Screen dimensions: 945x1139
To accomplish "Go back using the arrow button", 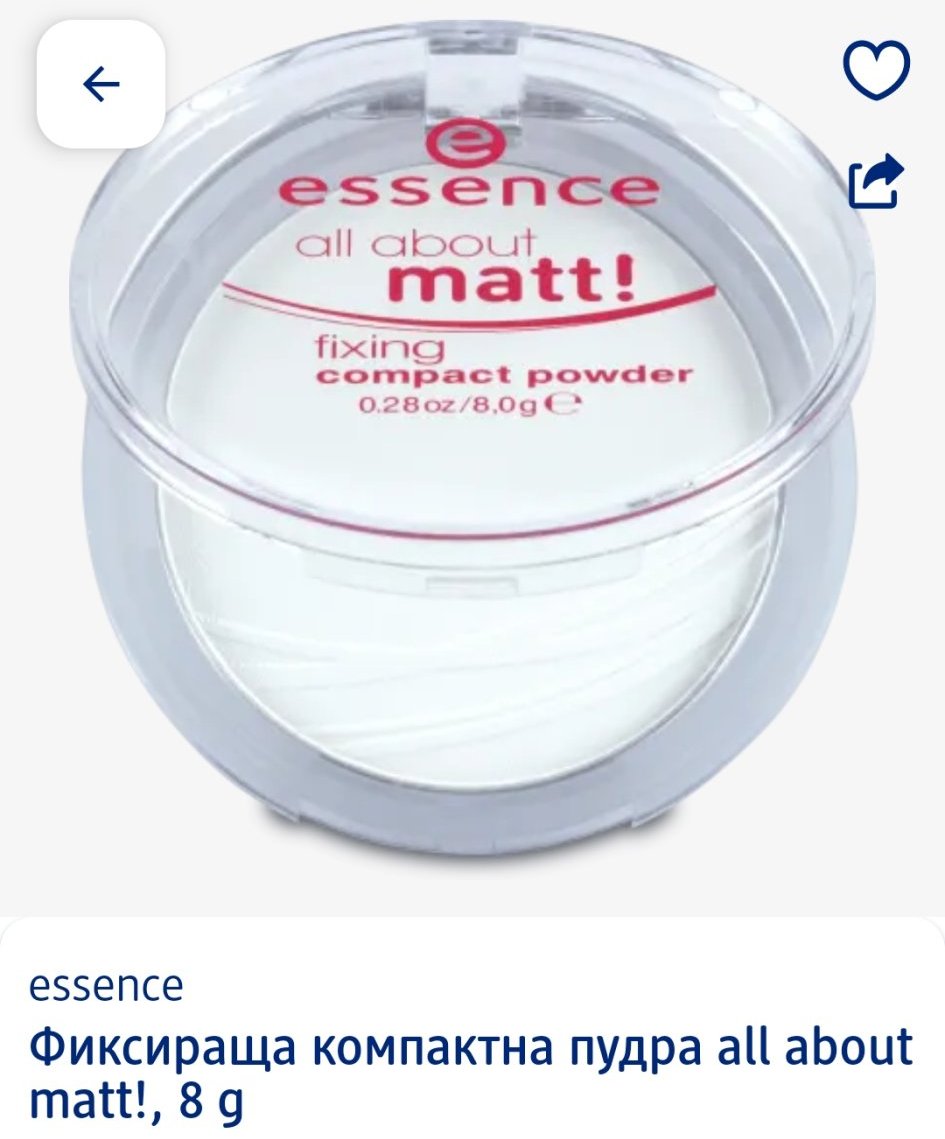I will [100, 85].
